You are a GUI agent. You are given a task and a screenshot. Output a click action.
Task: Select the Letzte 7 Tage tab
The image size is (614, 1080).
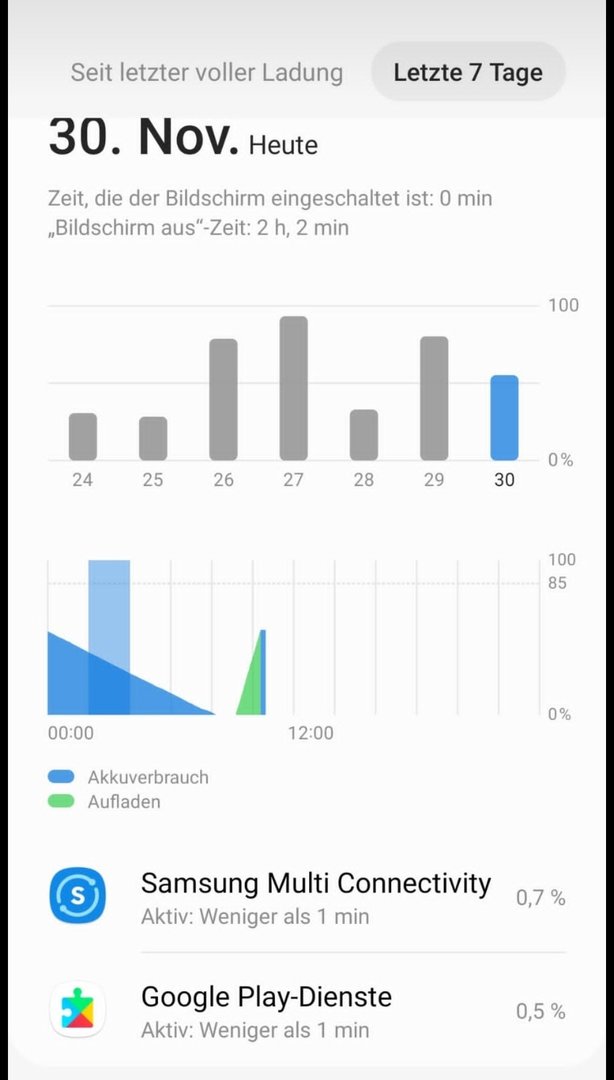pyautogui.click(x=468, y=73)
